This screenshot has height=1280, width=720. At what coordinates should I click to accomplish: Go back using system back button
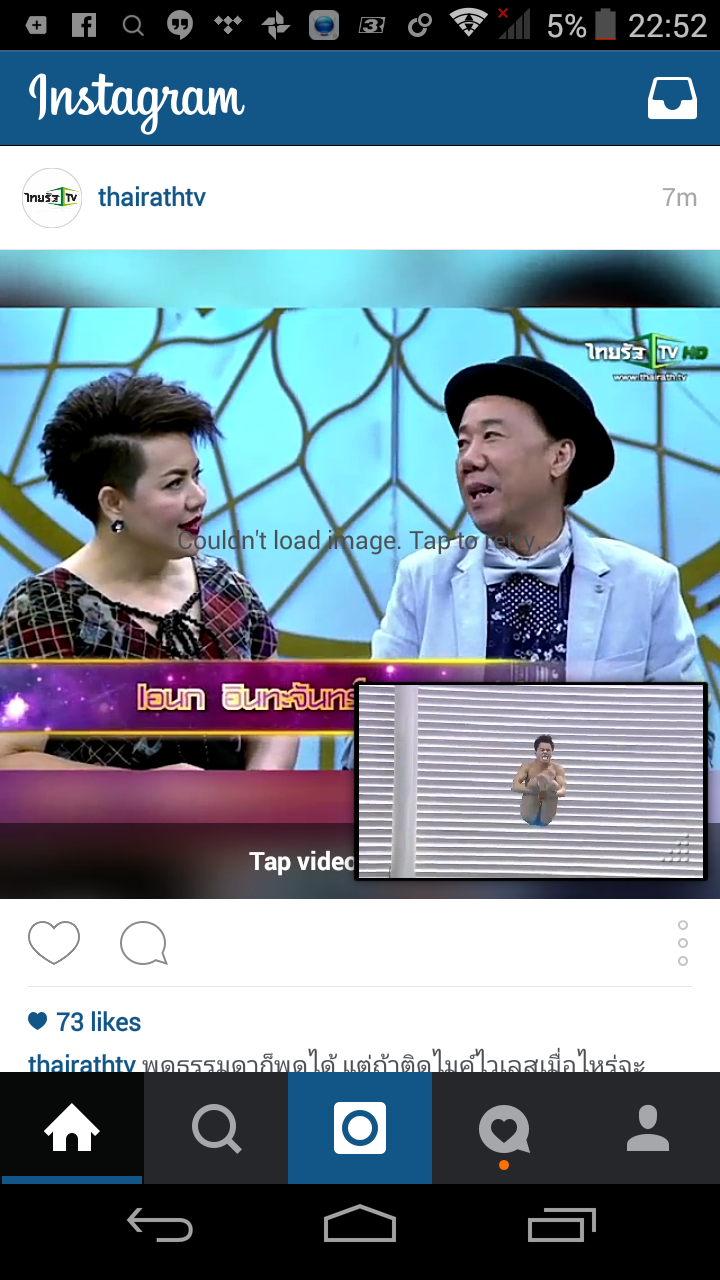(x=160, y=1224)
